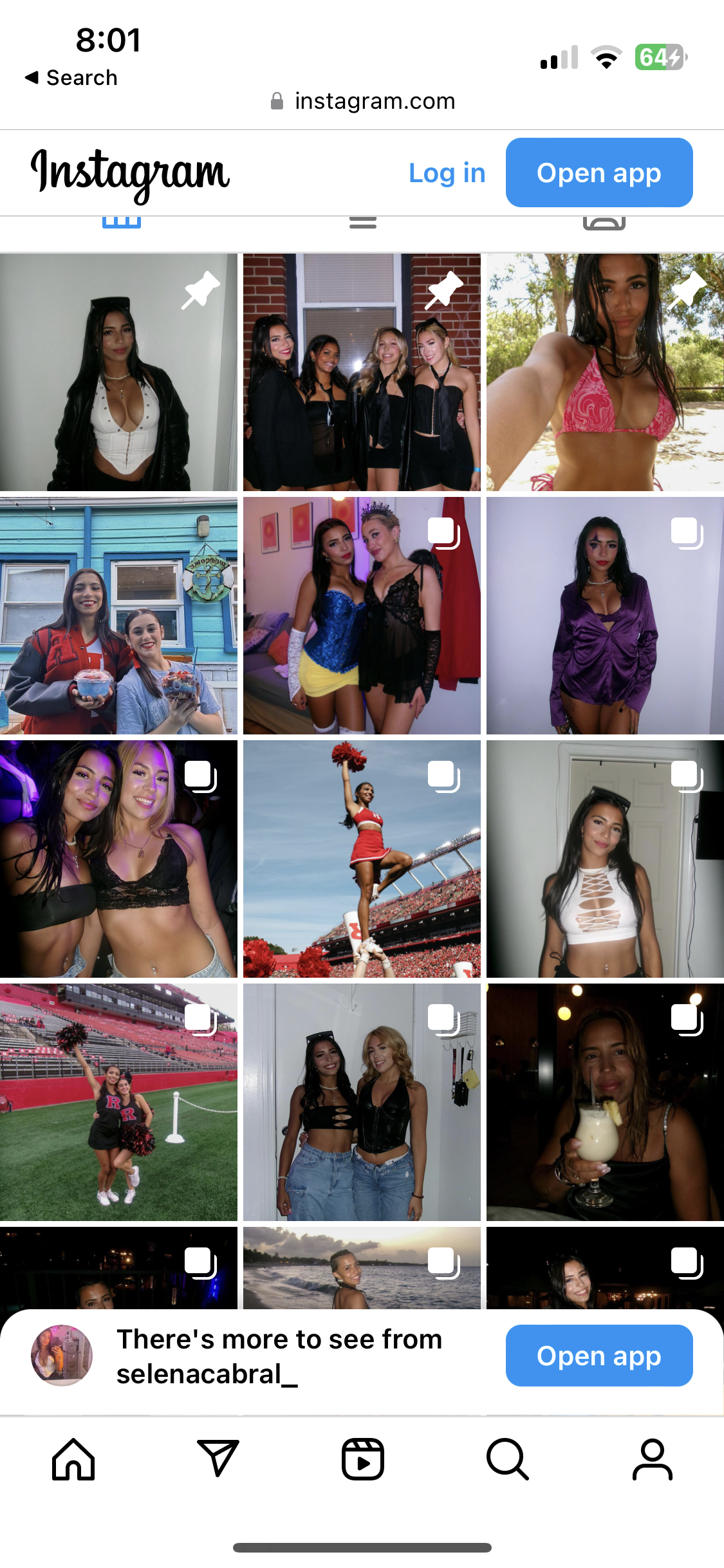Open post with Snow White costume
Screen dimensions: 724x1568
point(362,615)
